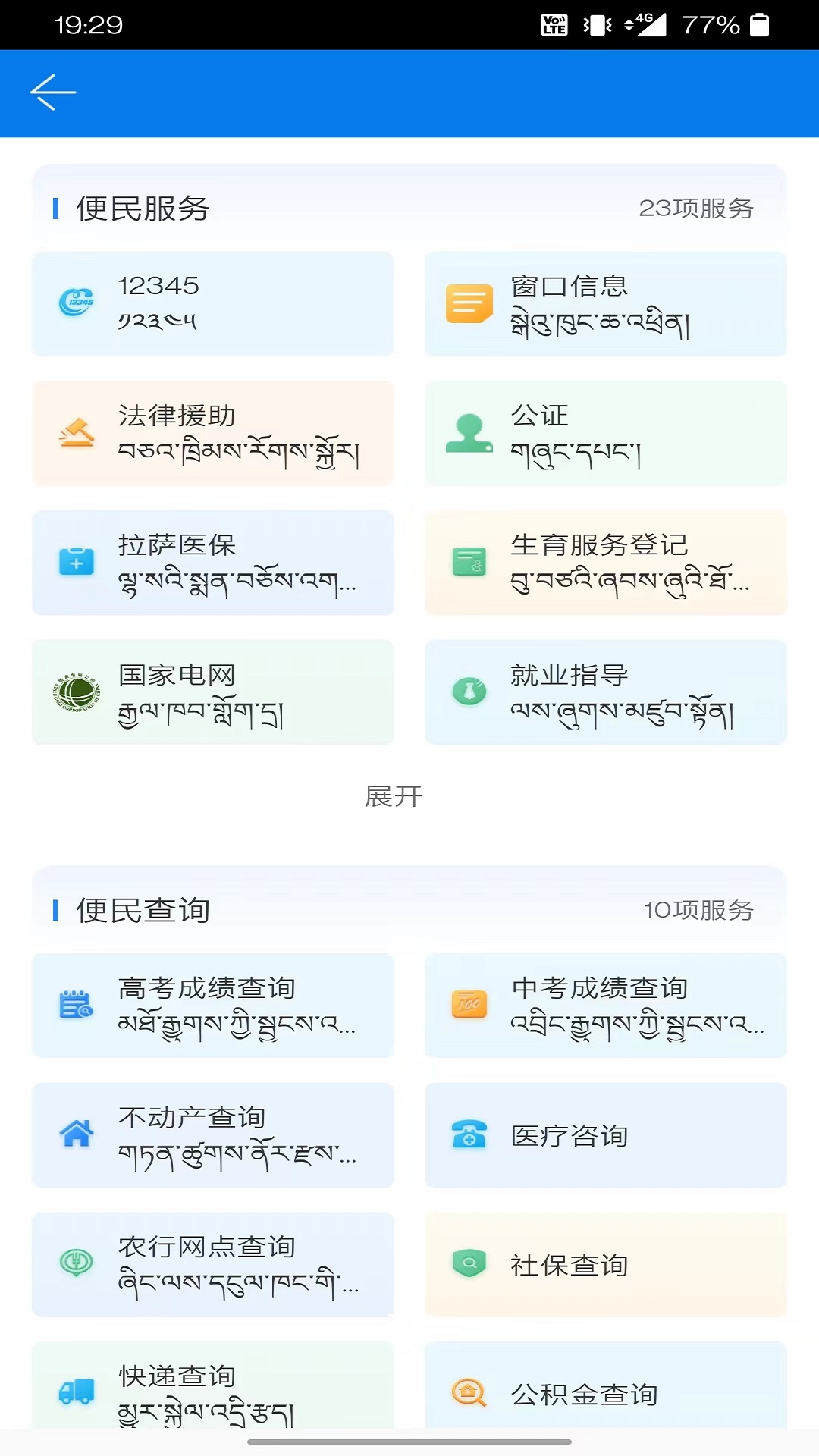Select the 就业指导 briefcase icon
The image size is (819, 1456).
coord(469,692)
